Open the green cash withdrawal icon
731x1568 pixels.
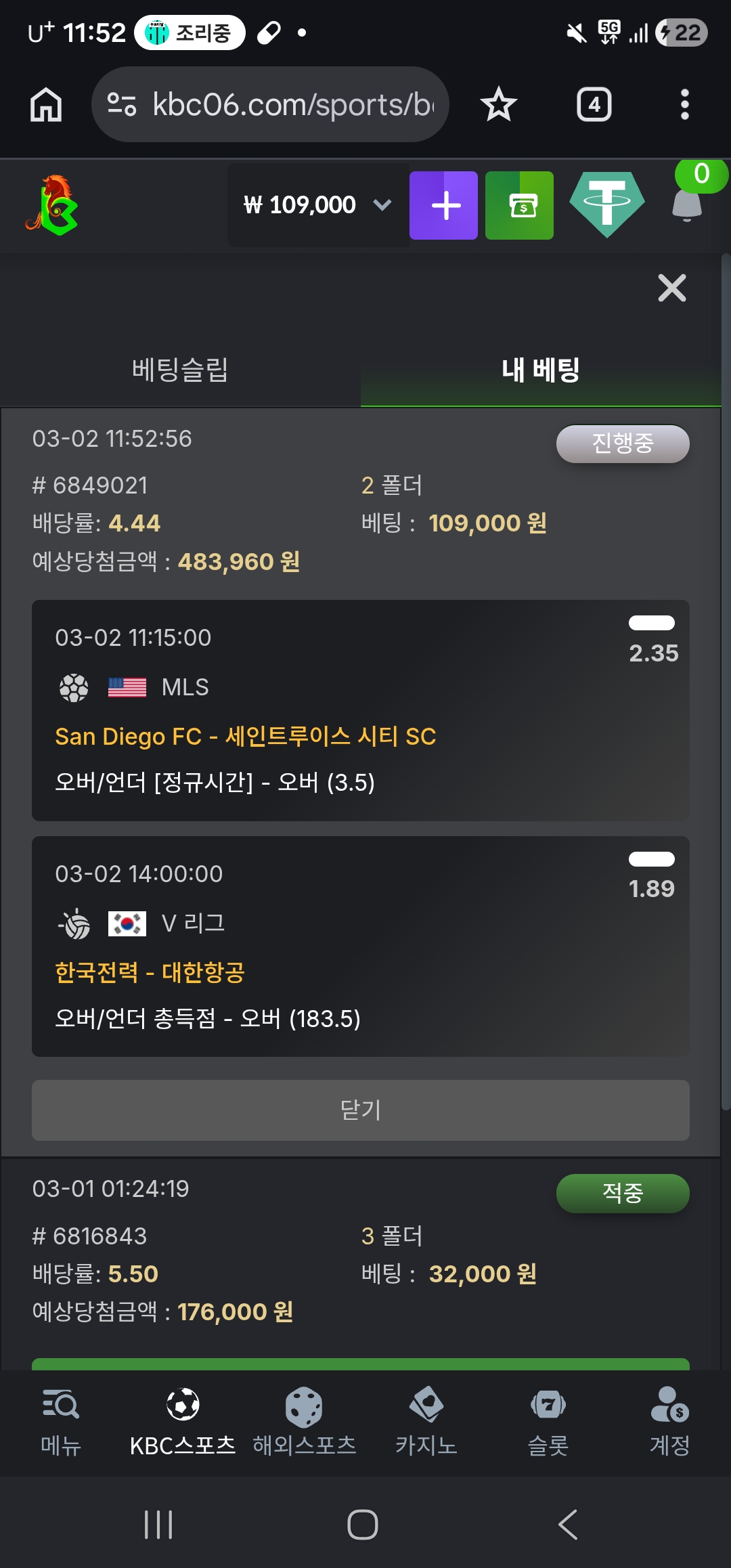[x=519, y=205]
